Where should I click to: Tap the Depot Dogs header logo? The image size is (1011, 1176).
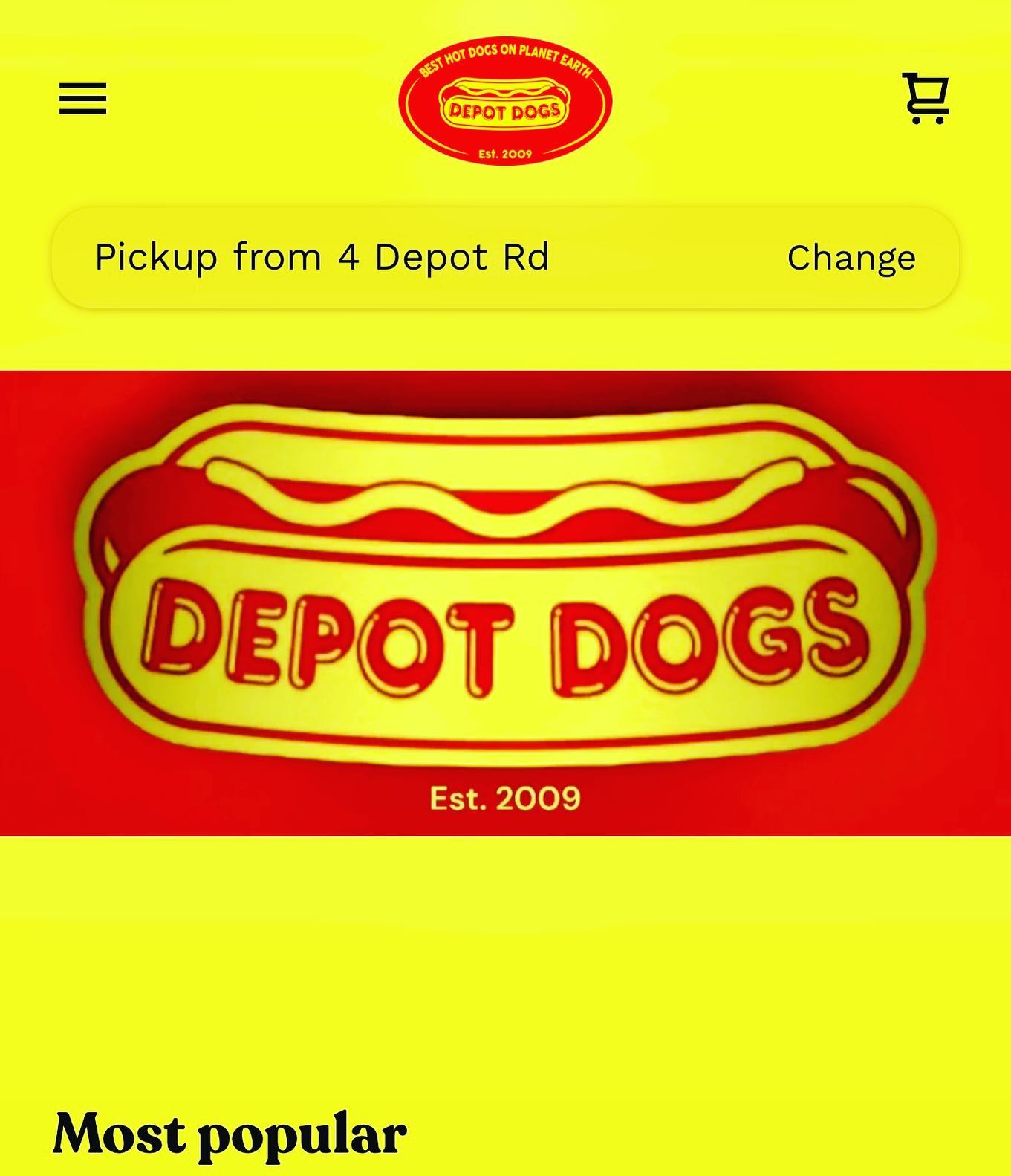point(505,100)
